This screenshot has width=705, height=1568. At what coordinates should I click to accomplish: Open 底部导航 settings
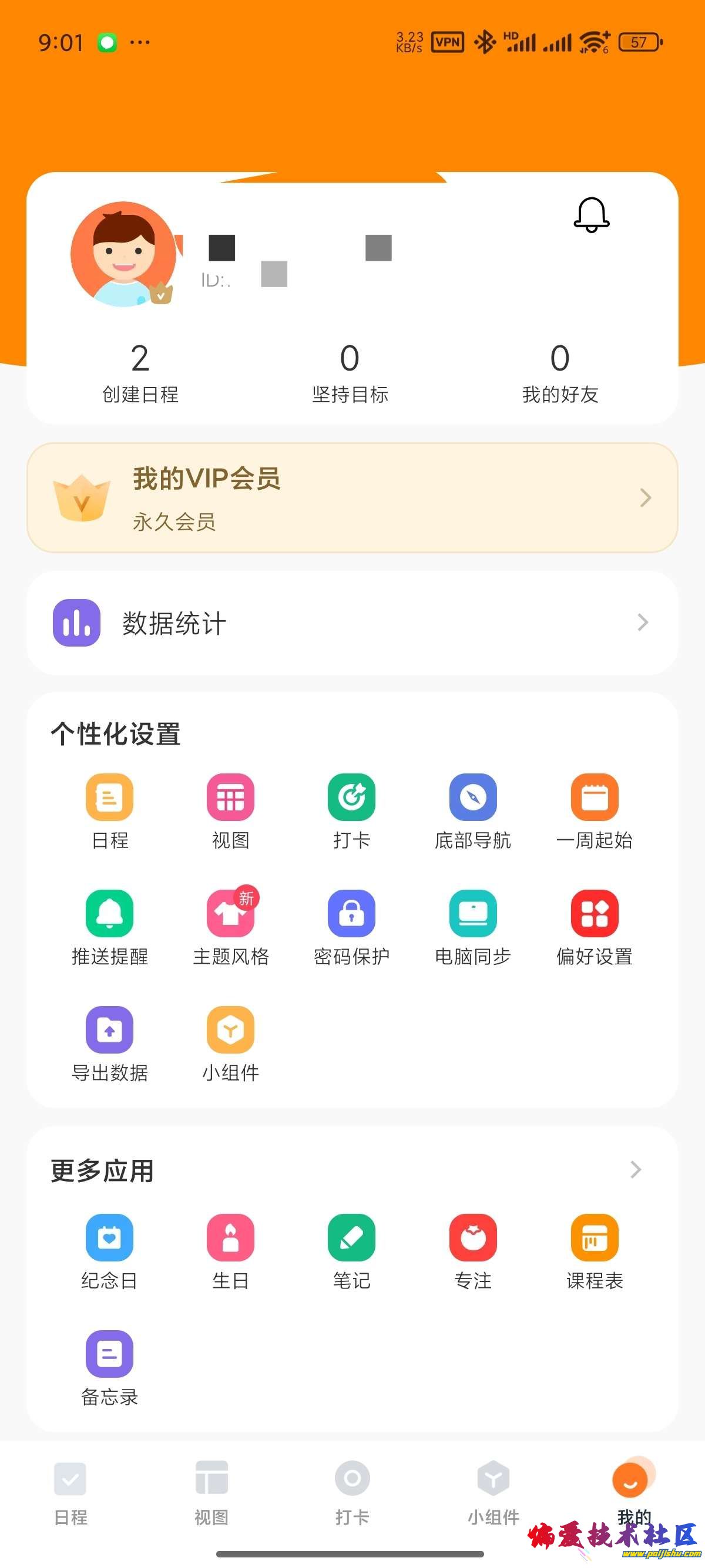click(472, 798)
